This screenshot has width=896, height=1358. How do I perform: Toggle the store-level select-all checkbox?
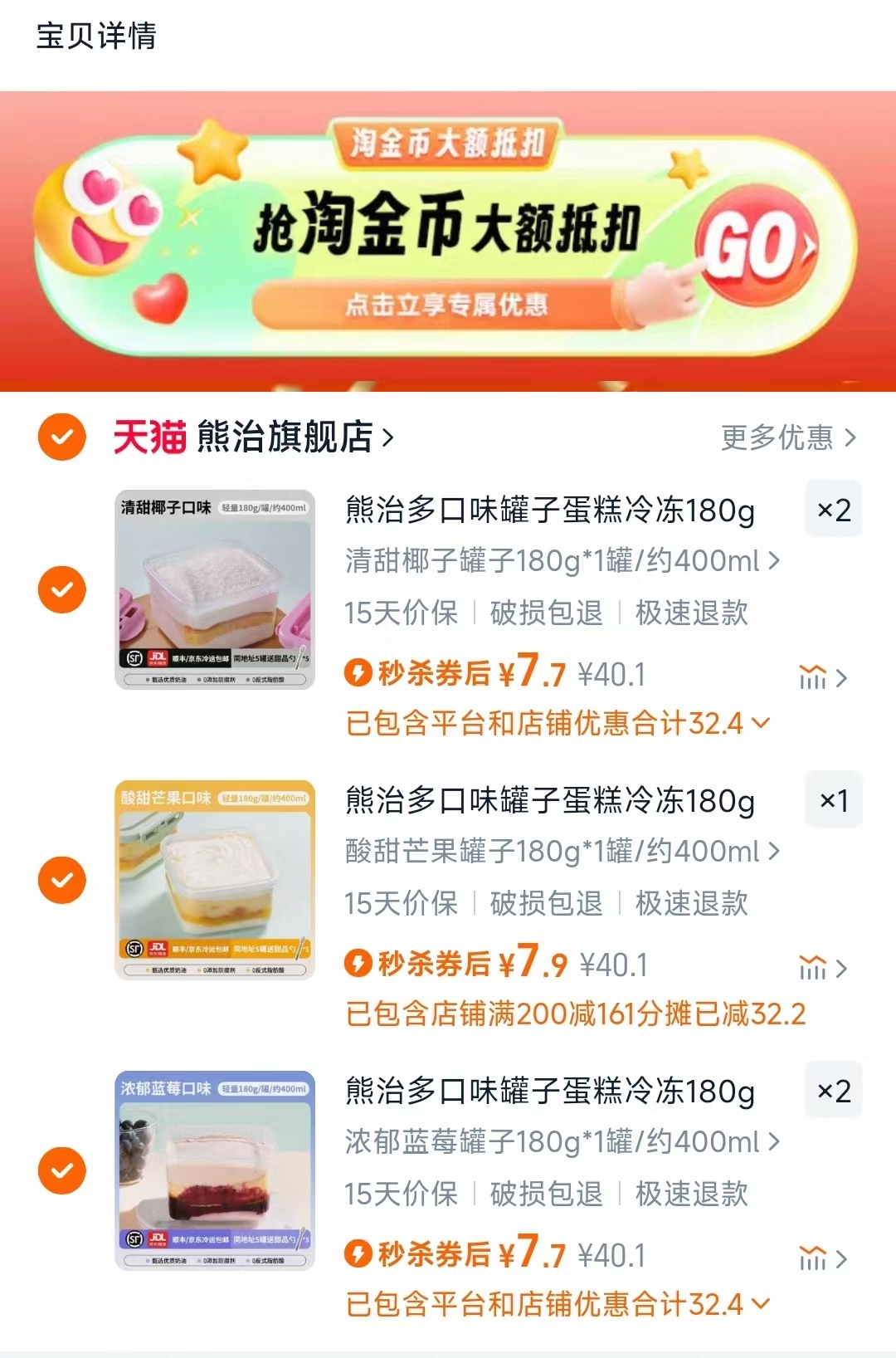click(61, 438)
